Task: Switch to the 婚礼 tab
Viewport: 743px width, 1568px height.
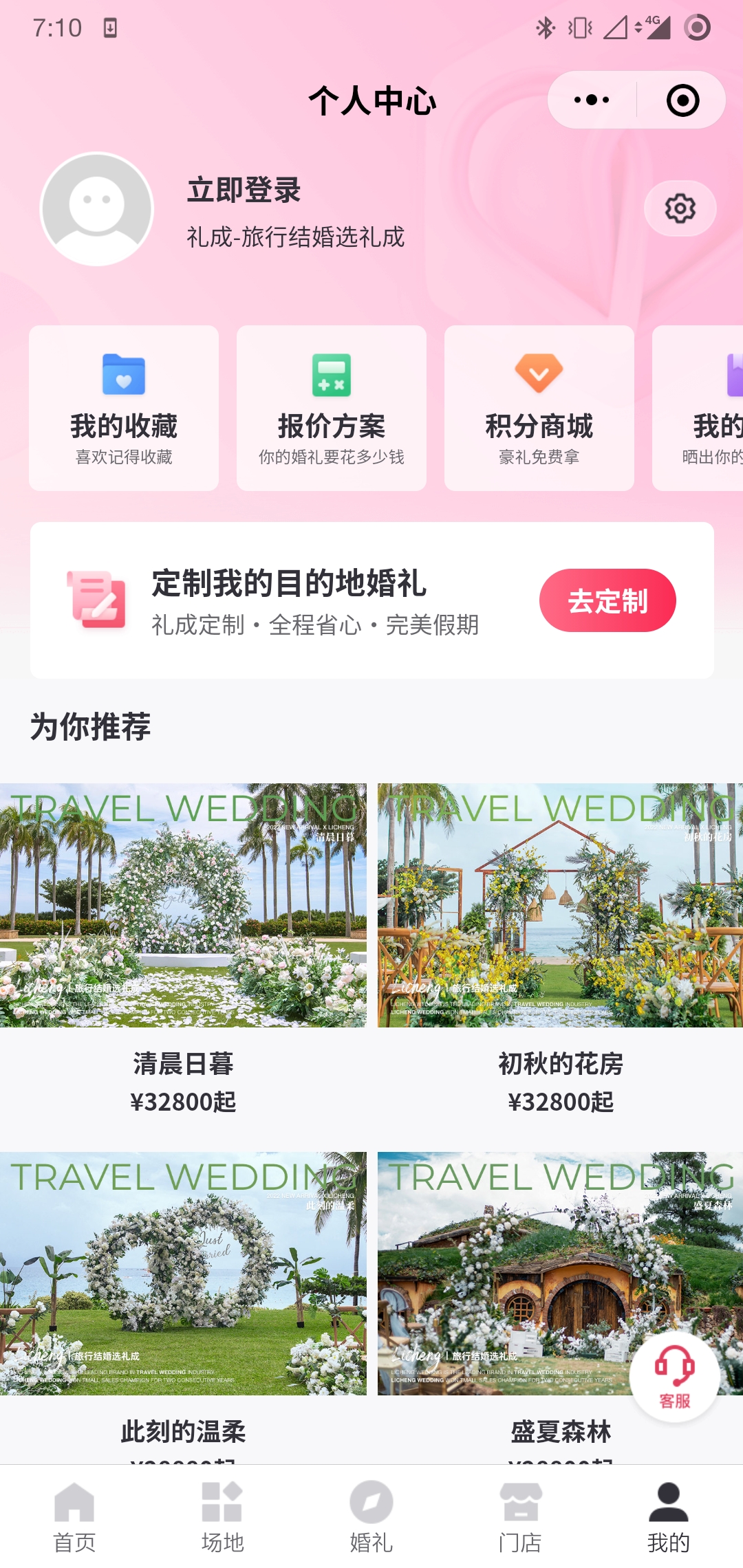Action: 371,1517
